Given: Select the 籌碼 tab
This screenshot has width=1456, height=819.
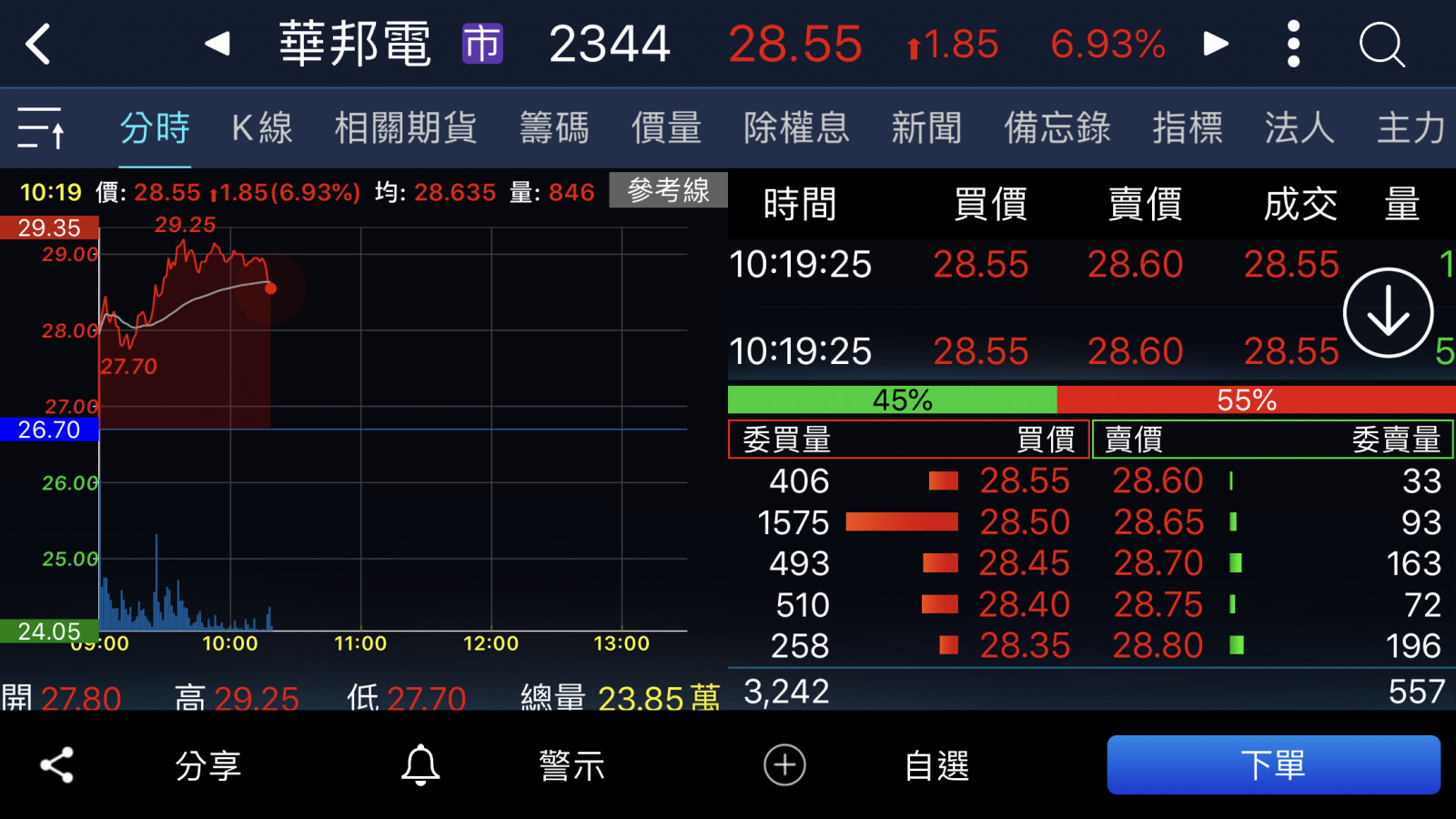Looking at the screenshot, I should click(554, 127).
